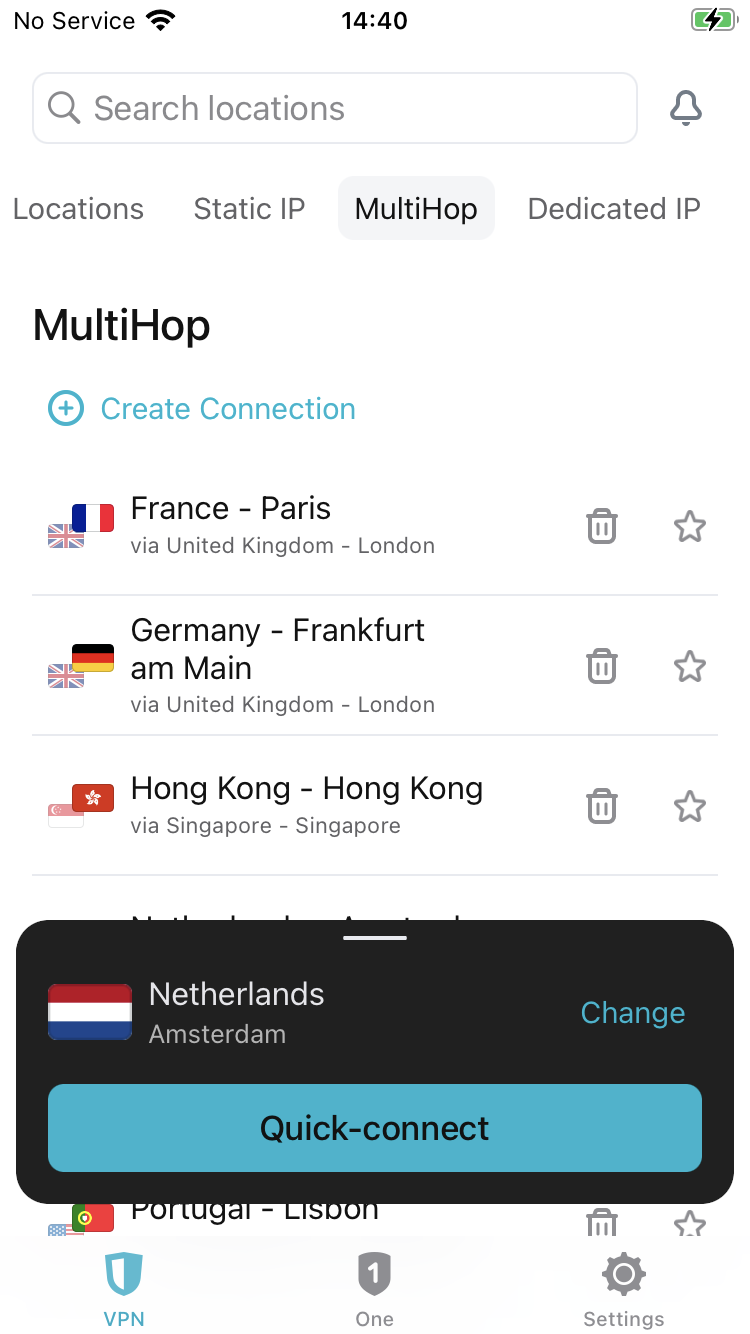Connect to Hong Kong via Singapore

(x=307, y=804)
